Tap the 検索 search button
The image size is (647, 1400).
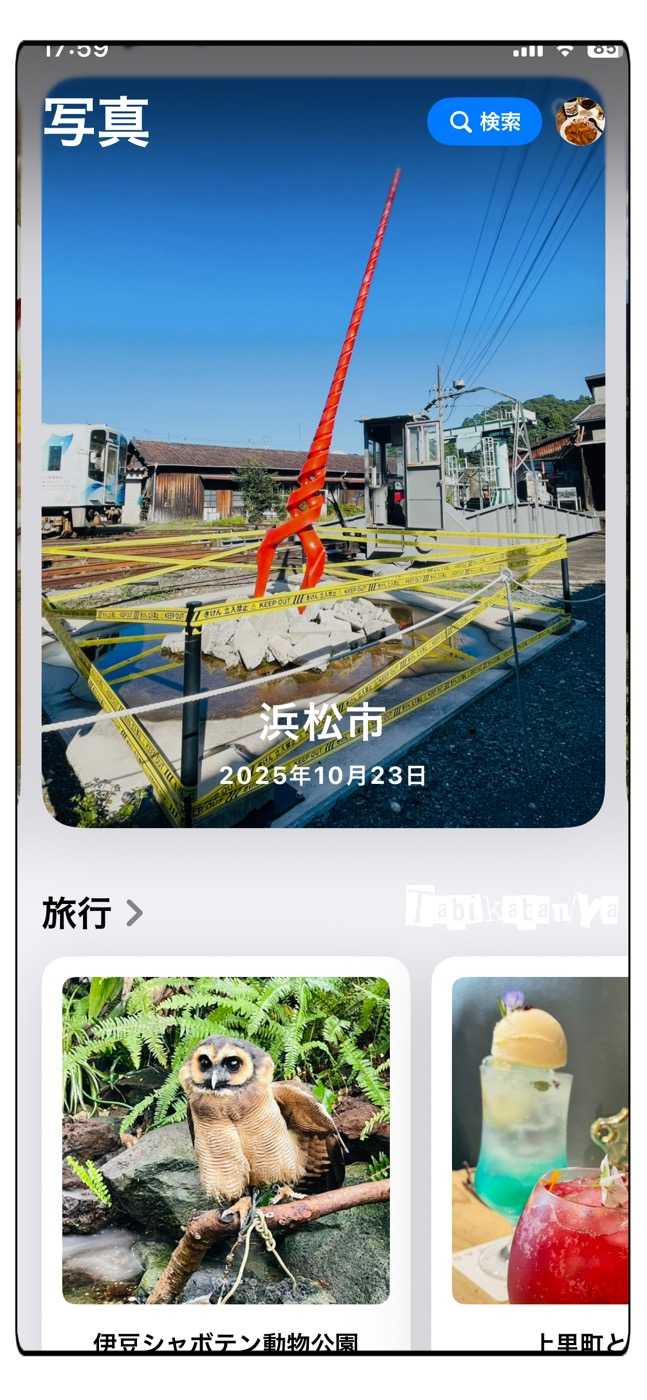pyautogui.click(x=484, y=122)
